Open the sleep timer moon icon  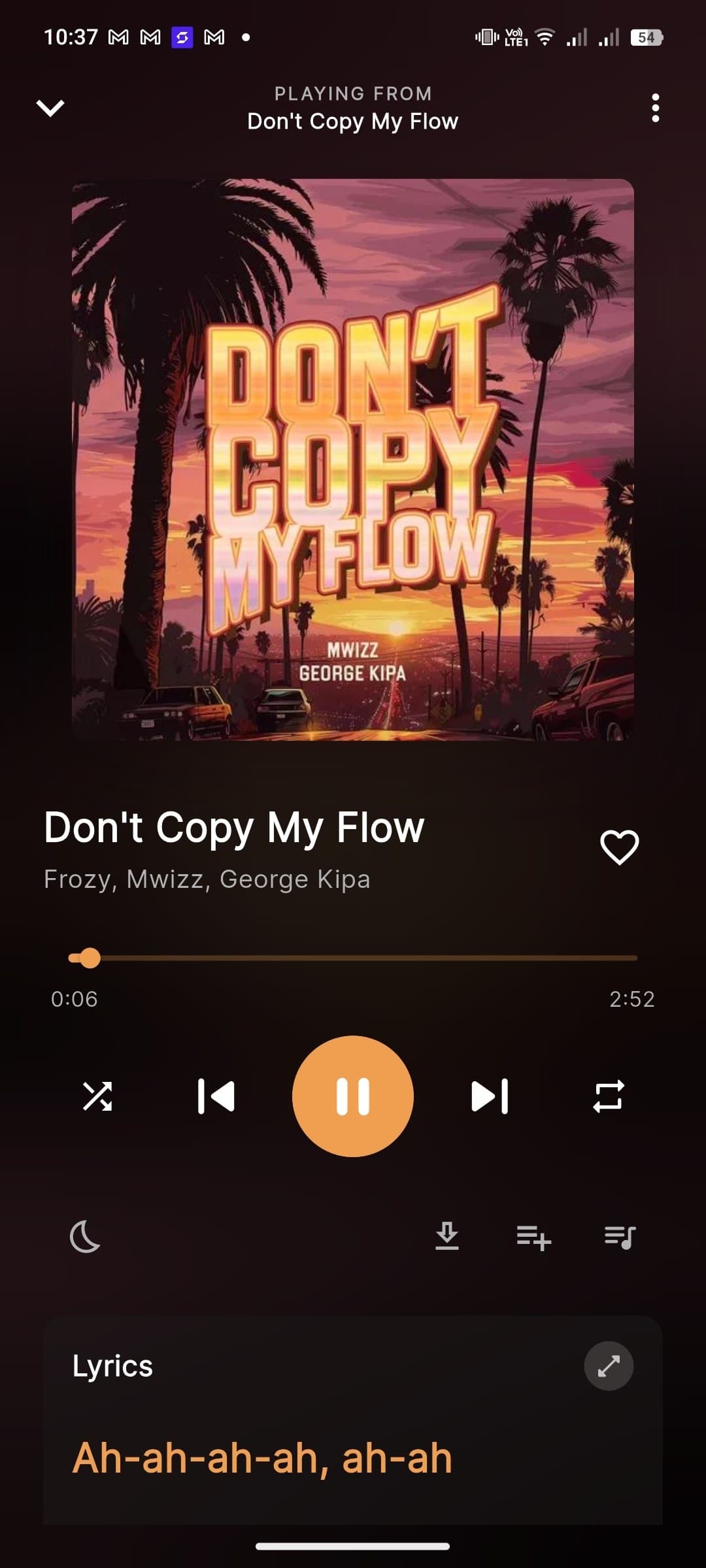85,1236
